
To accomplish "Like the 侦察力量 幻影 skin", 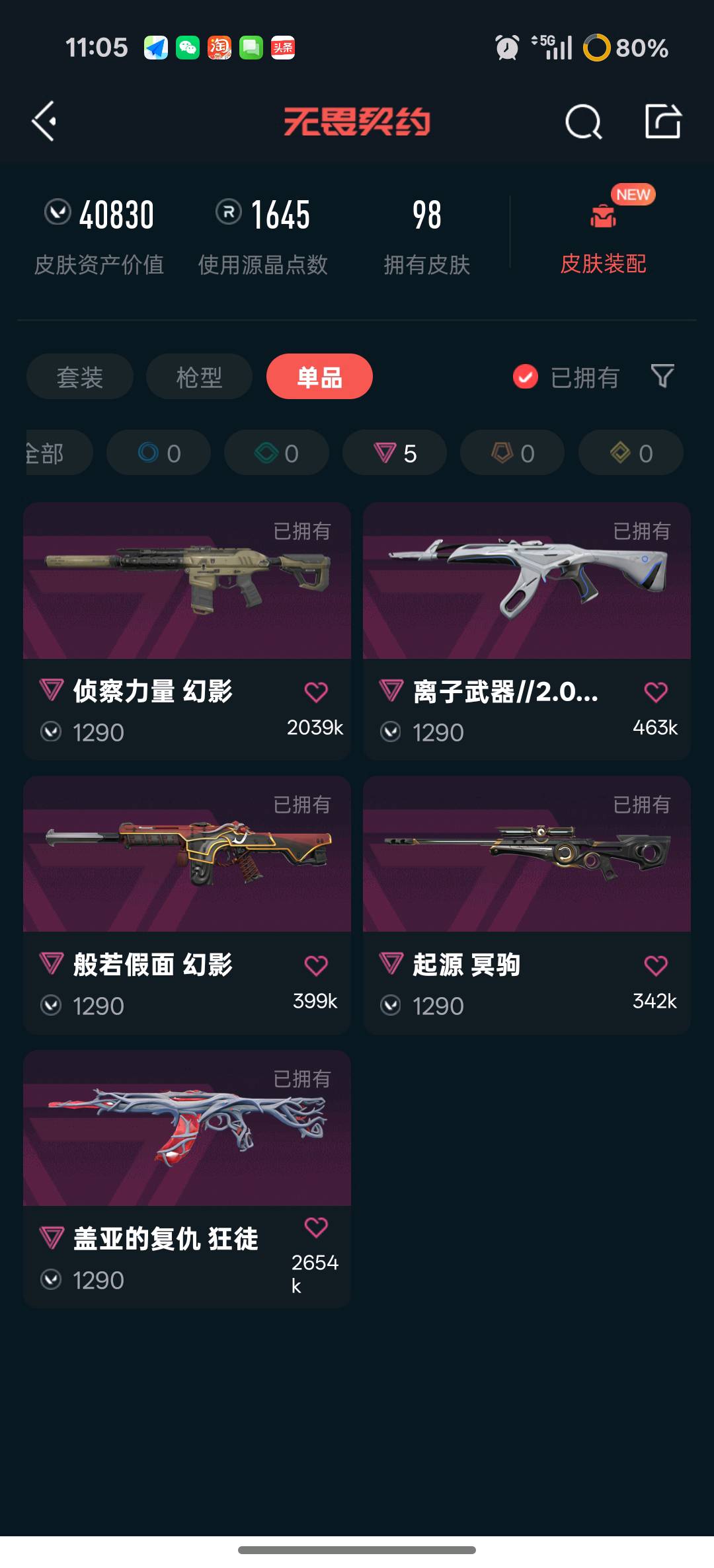I will click(316, 692).
